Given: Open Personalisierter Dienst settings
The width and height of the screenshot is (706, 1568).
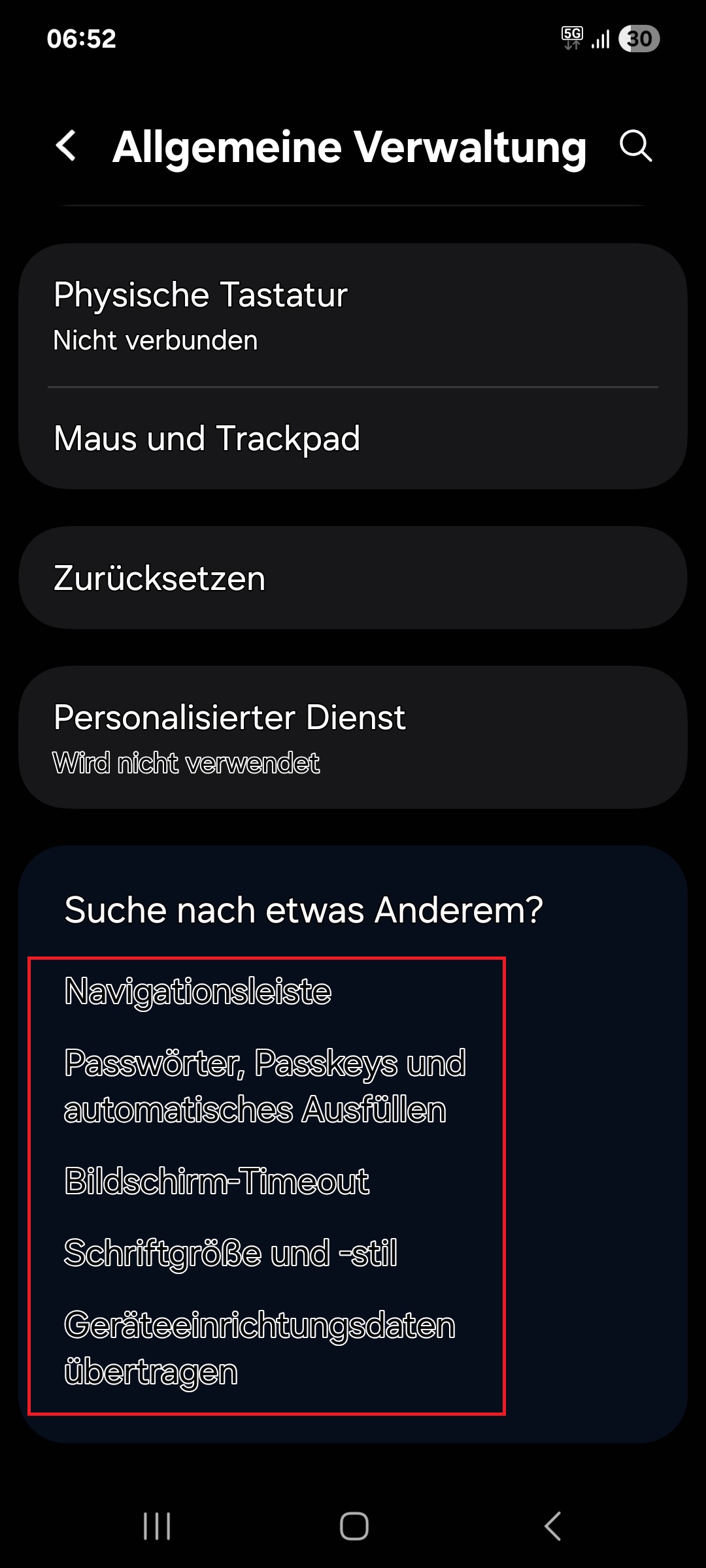Looking at the screenshot, I should [353, 738].
